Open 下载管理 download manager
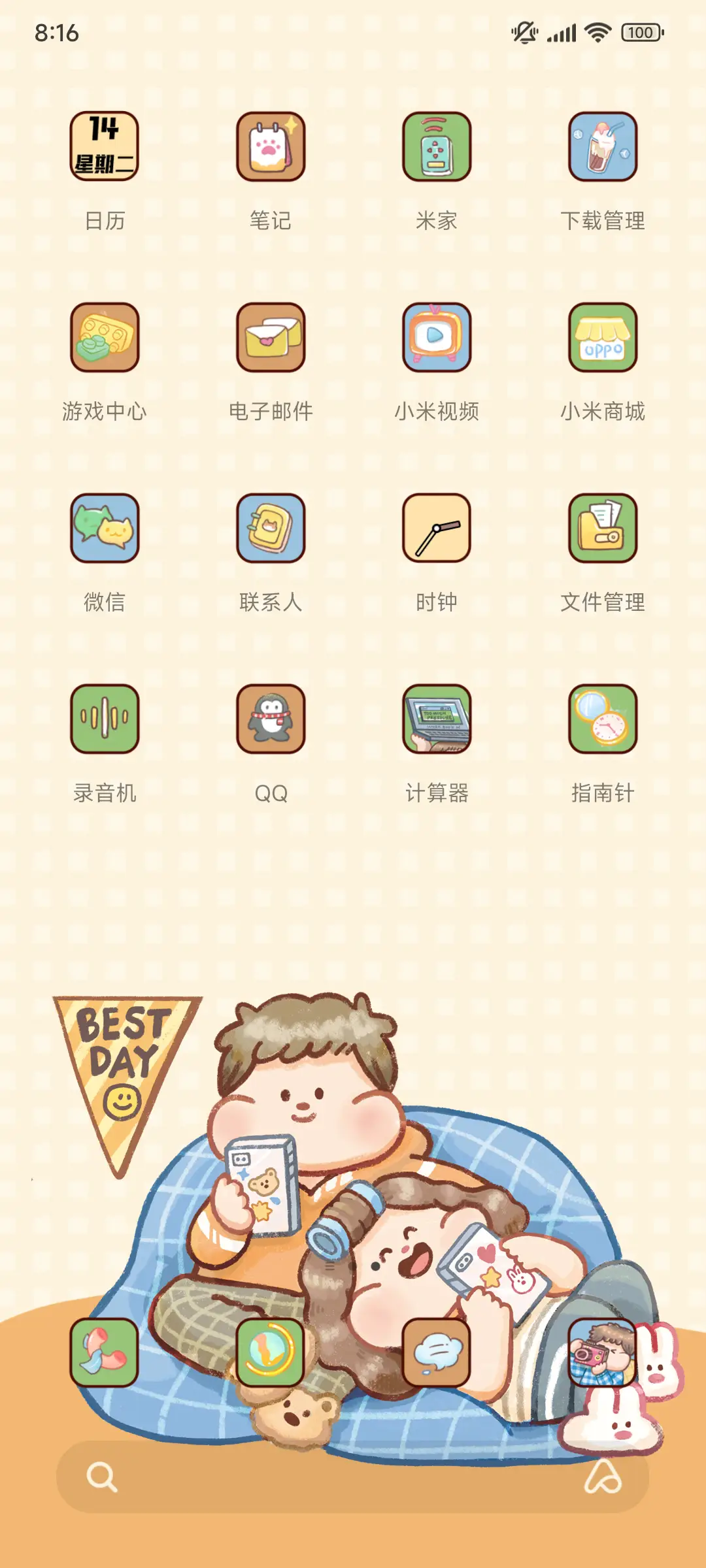Screen dimensions: 706x1568 pyautogui.click(x=601, y=147)
